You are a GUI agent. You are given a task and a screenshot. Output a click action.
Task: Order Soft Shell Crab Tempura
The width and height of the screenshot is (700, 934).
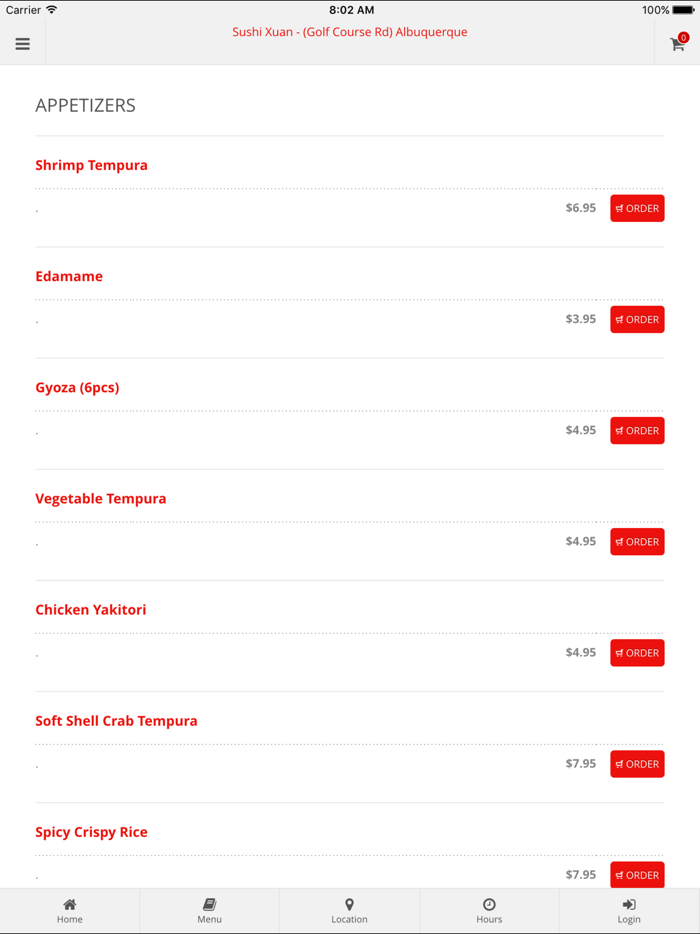[637, 763]
